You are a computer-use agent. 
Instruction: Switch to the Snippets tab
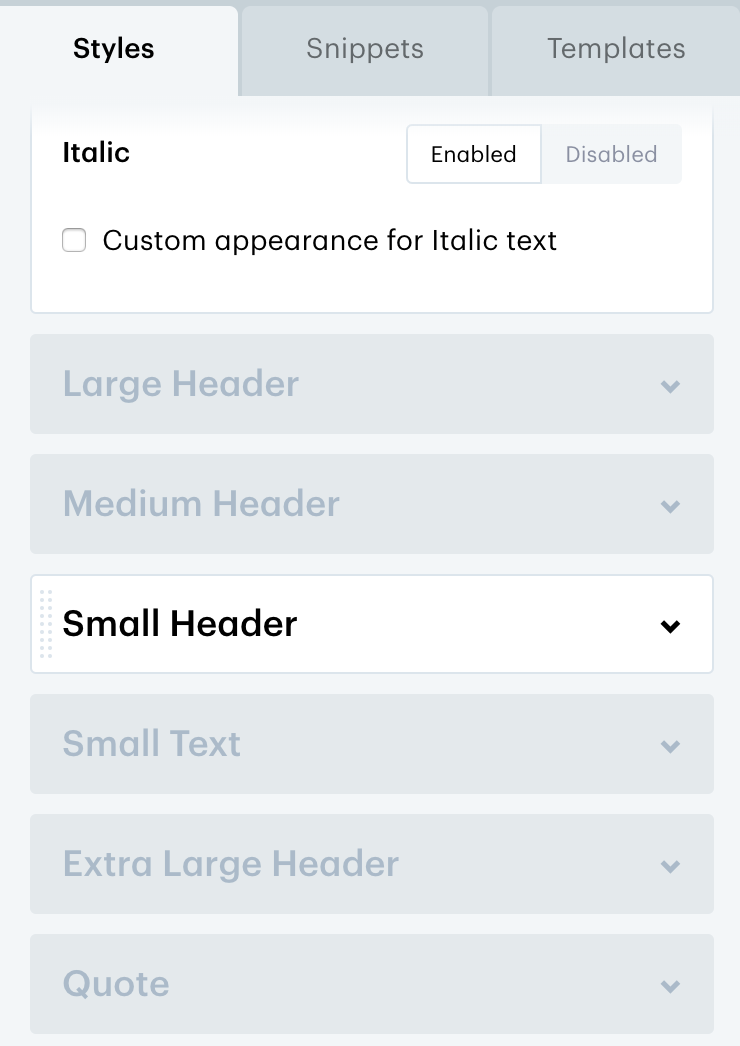[x=364, y=49]
